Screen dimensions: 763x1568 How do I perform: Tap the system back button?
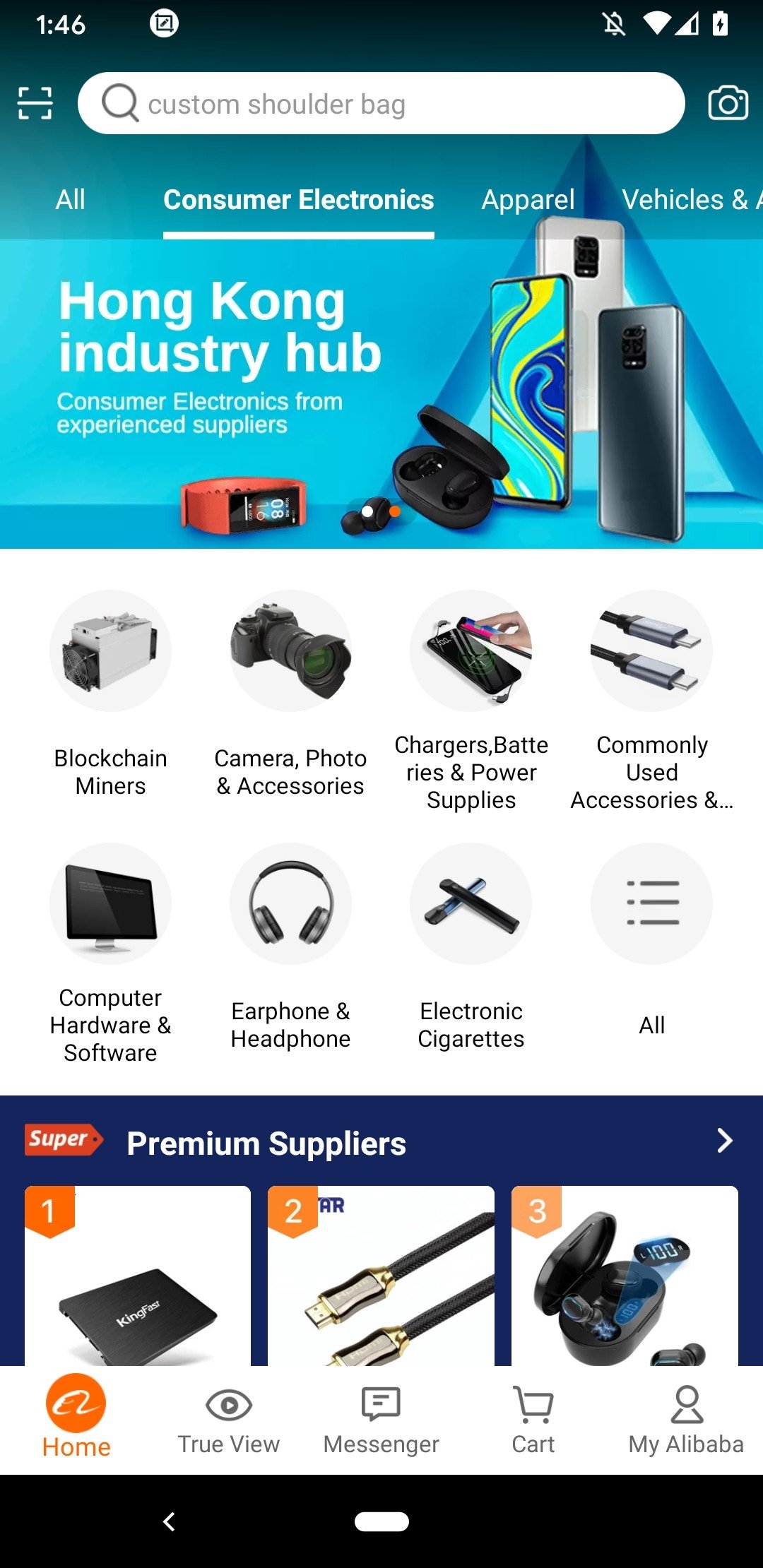[x=169, y=1521]
